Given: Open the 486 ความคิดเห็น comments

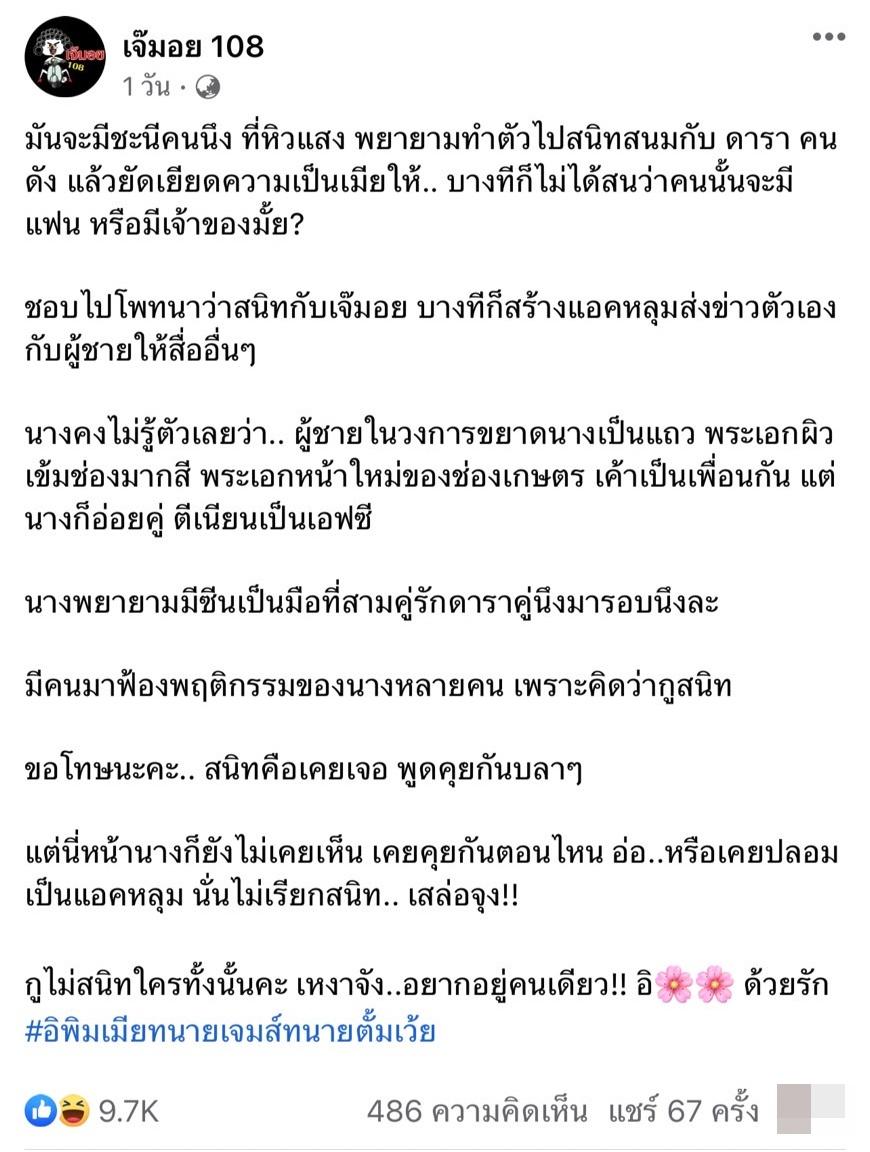Looking at the screenshot, I should 479,1110.
